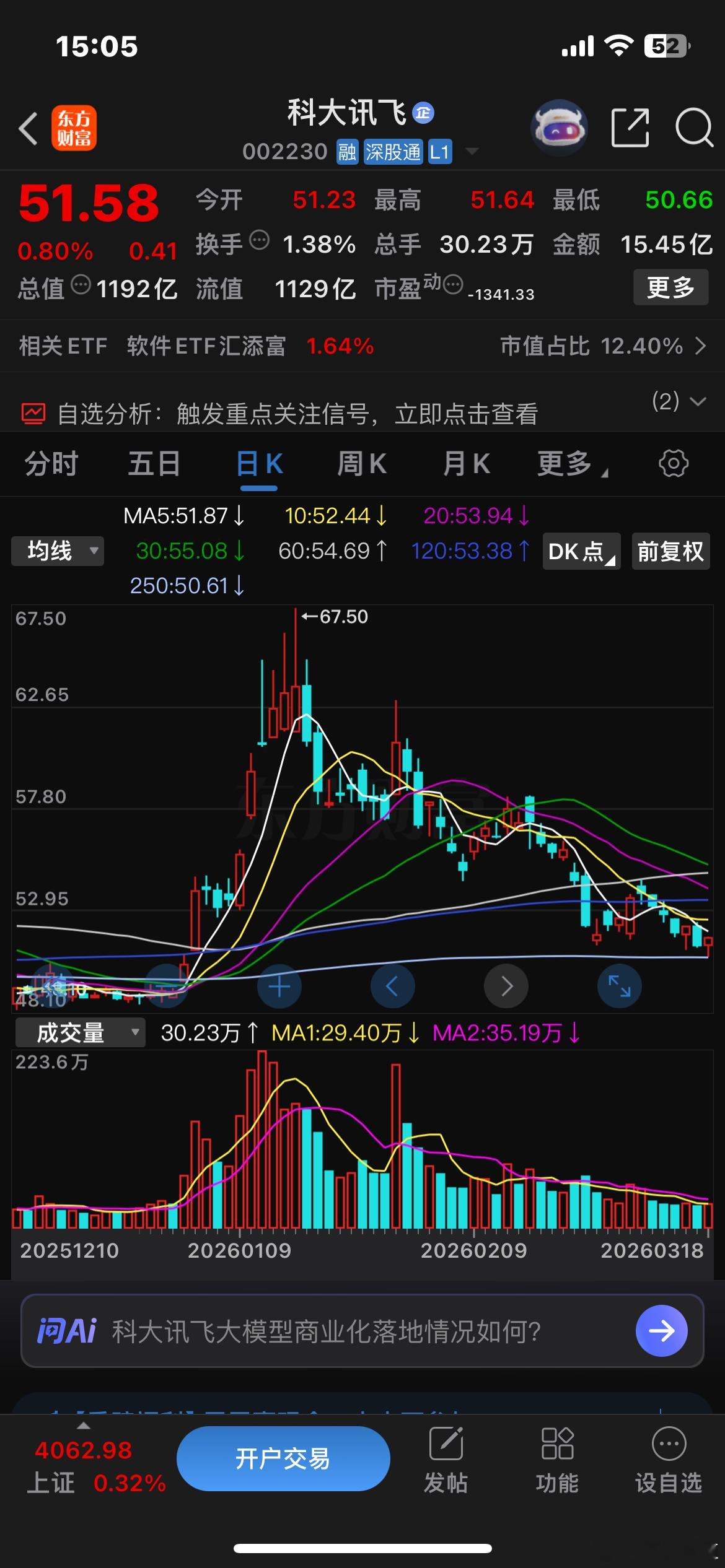725x1568 pixels.
Task: Open the share panel via share icon
Action: click(x=630, y=125)
